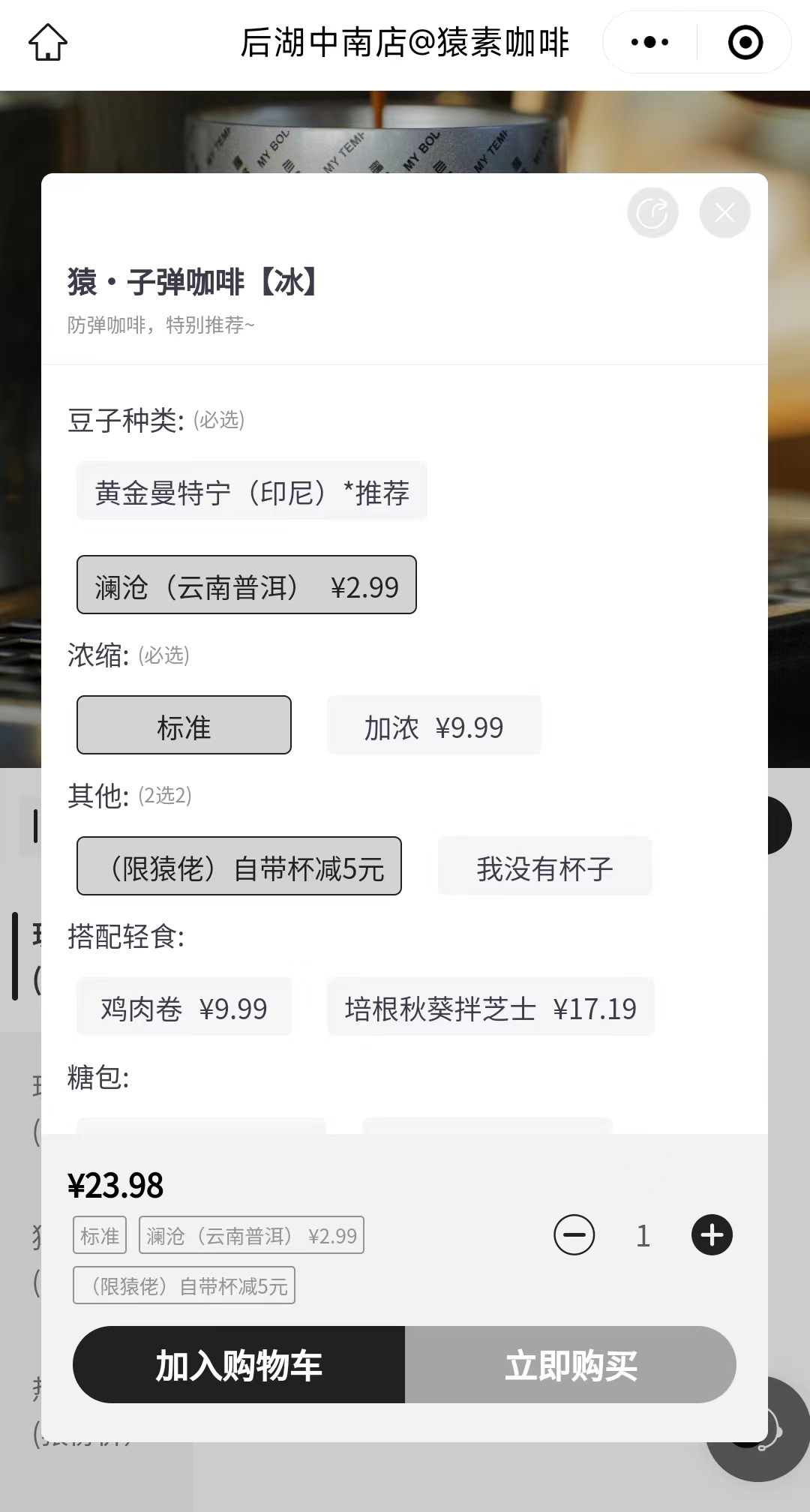Choose 加浓 ¥9.99 espresso option
Screen dimensions: 810x1512
[x=433, y=726]
